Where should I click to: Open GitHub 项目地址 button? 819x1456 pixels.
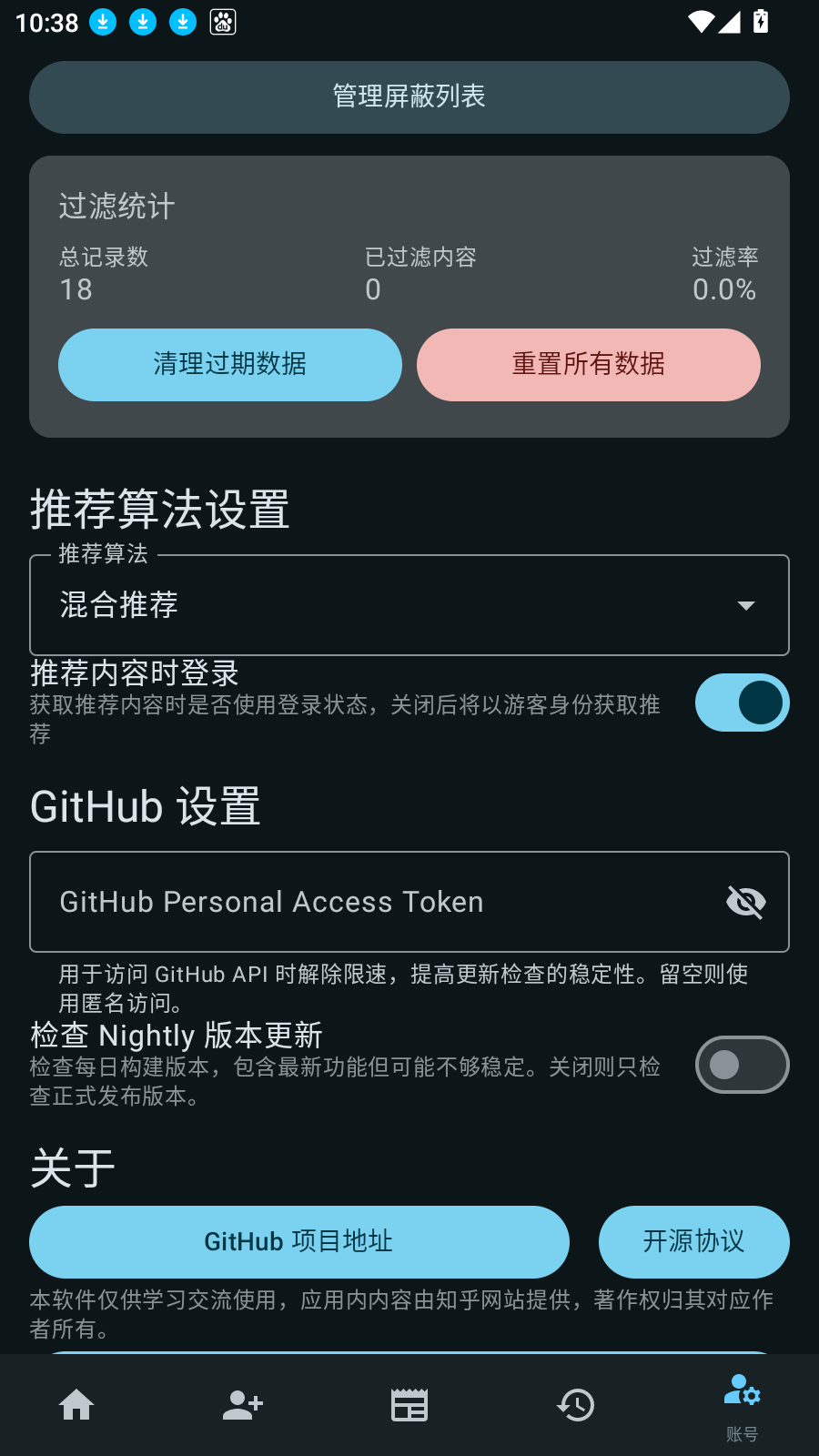(x=299, y=1242)
